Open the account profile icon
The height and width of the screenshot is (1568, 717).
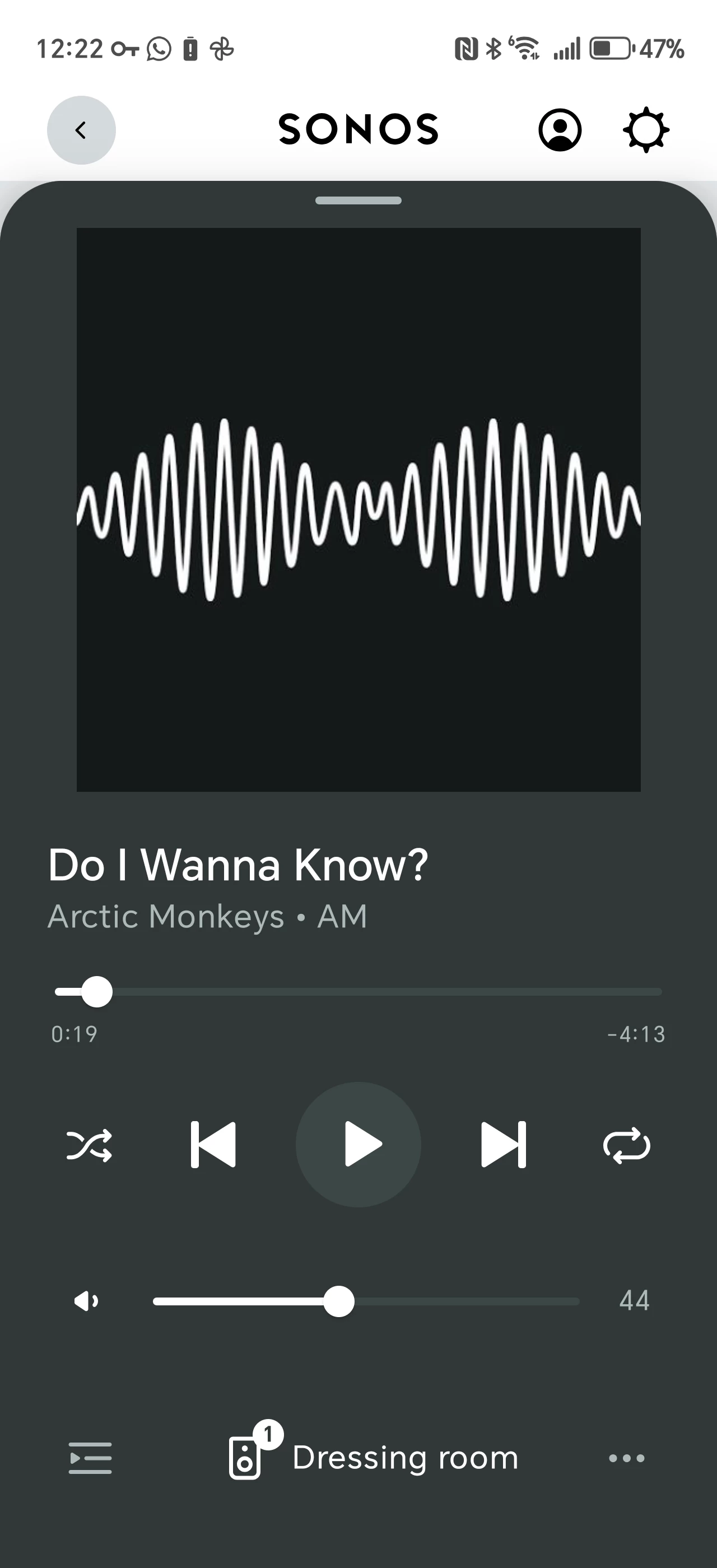point(560,130)
